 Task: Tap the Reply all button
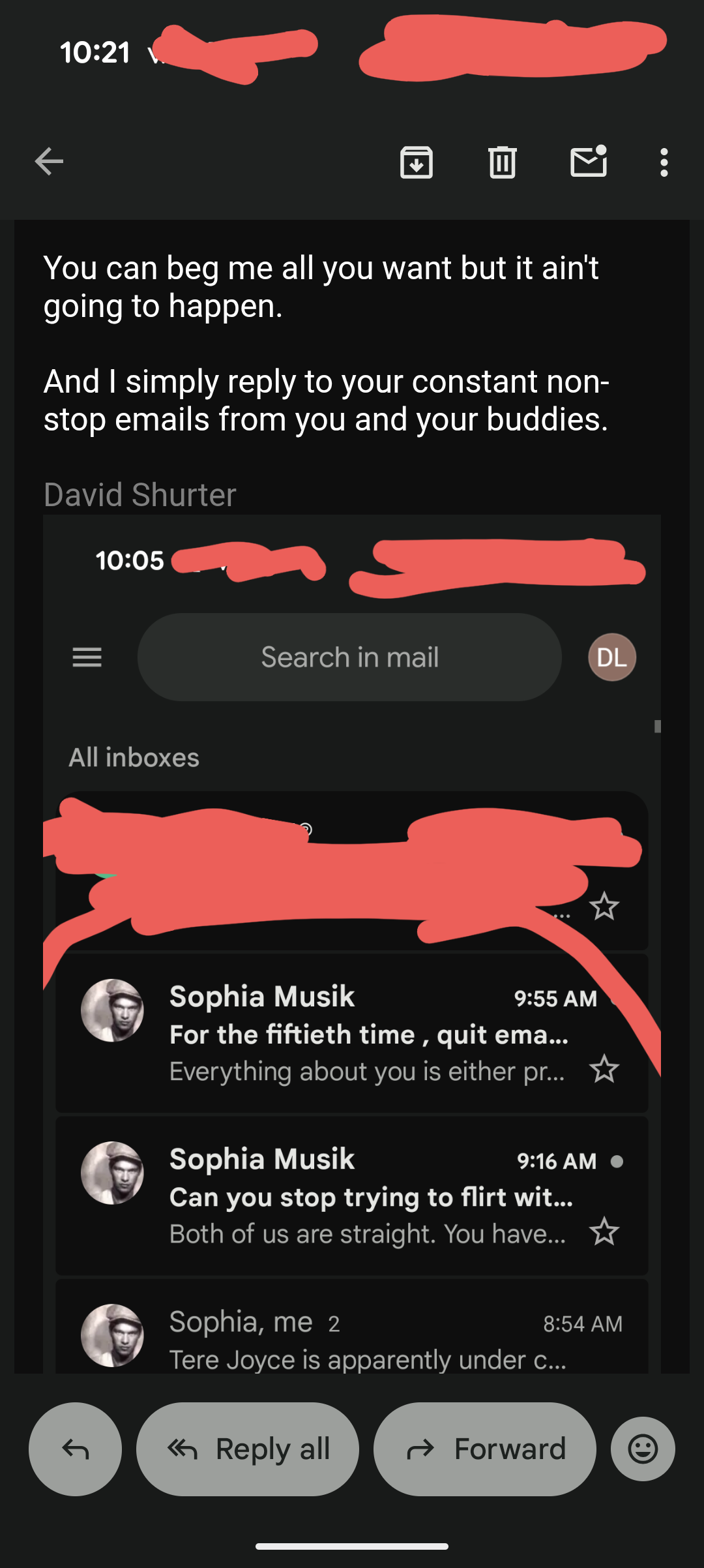248,1449
